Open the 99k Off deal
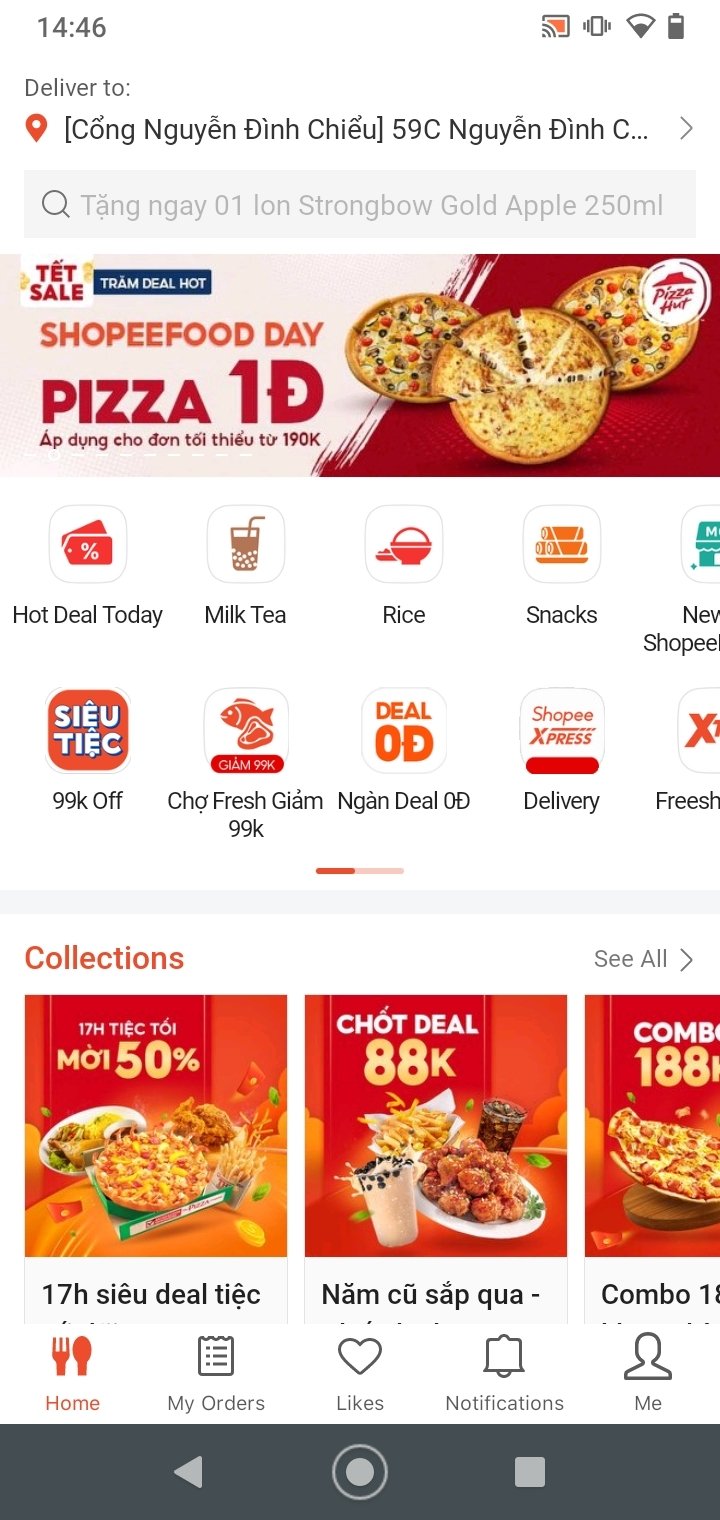This screenshot has height=1520, width=720. point(88,751)
